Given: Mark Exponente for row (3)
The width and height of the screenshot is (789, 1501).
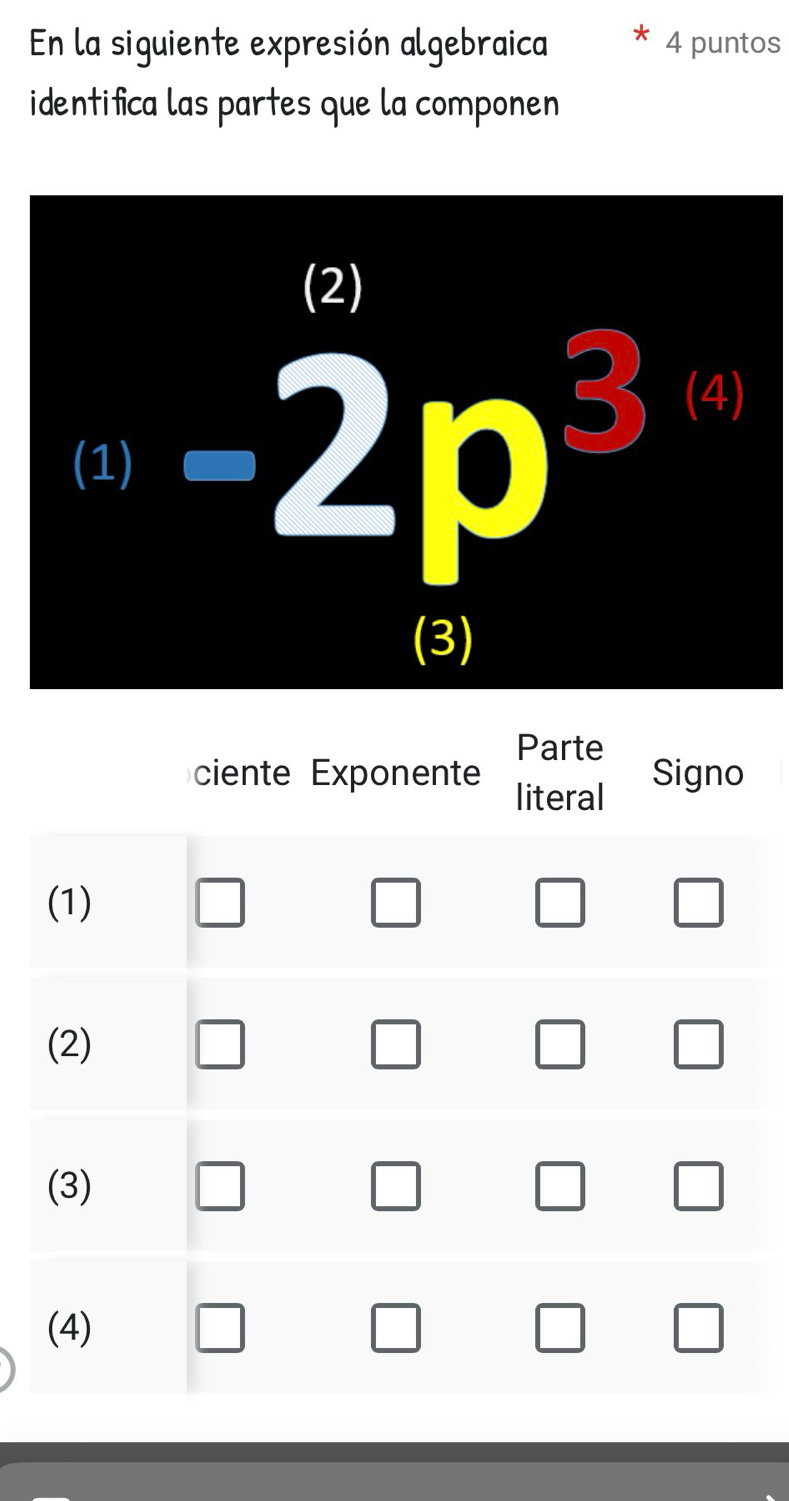Looking at the screenshot, I should tap(396, 1186).
